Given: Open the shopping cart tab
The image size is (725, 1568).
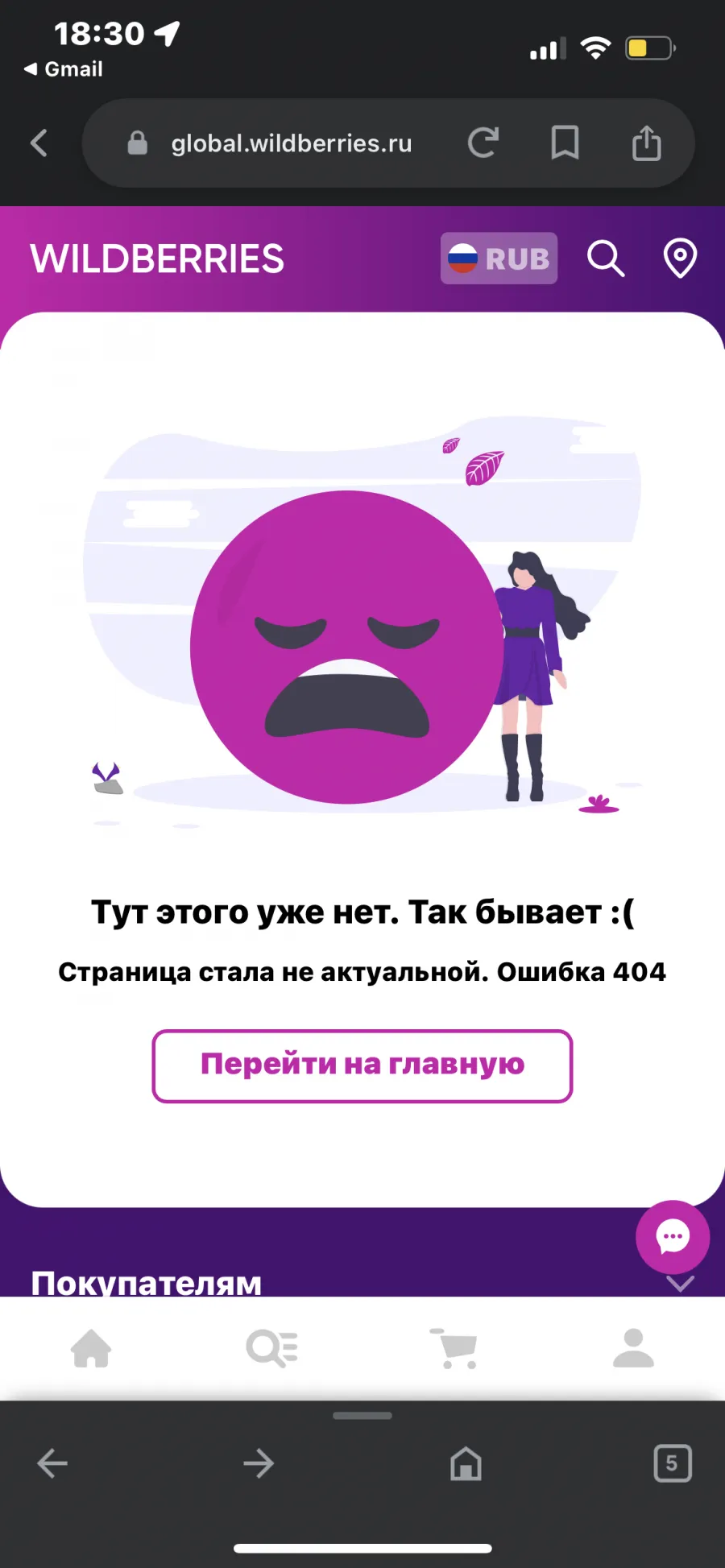Looking at the screenshot, I should [454, 1348].
